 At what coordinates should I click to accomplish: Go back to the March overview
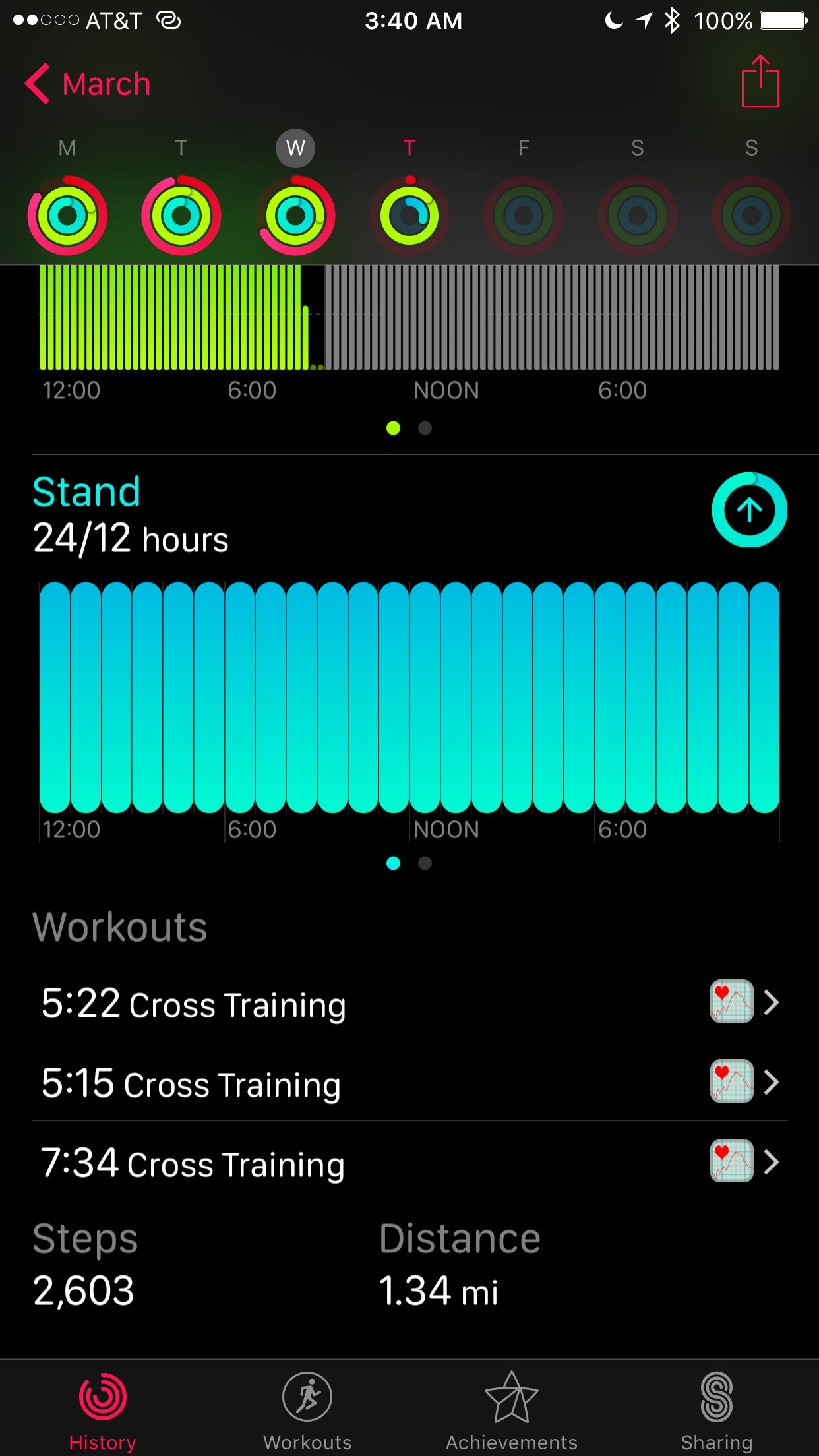(88, 84)
